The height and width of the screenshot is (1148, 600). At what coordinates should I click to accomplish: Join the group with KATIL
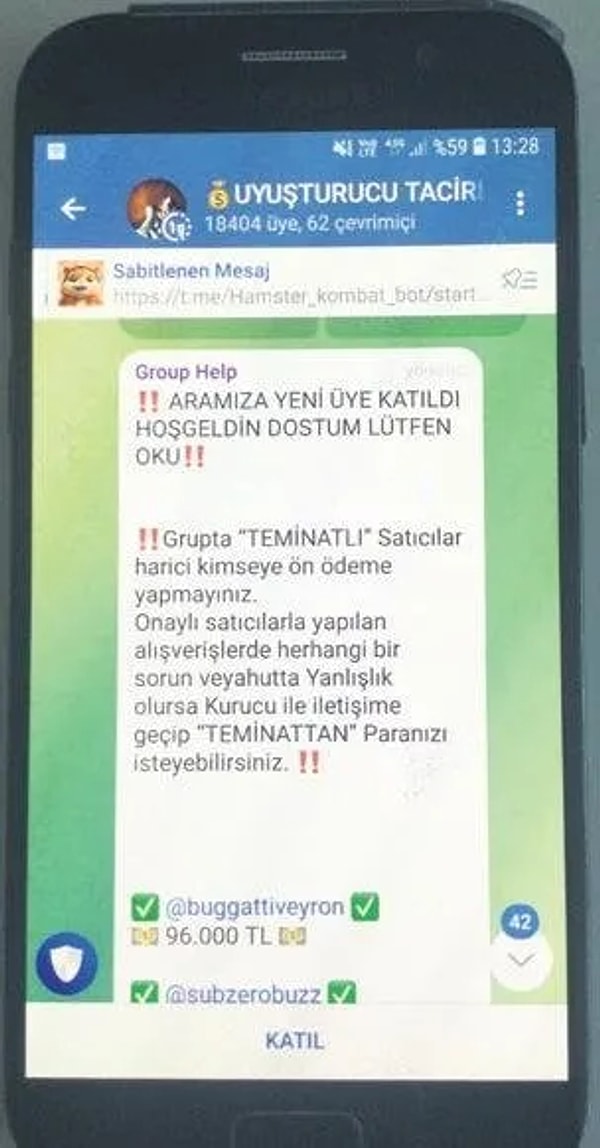click(294, 1040)
